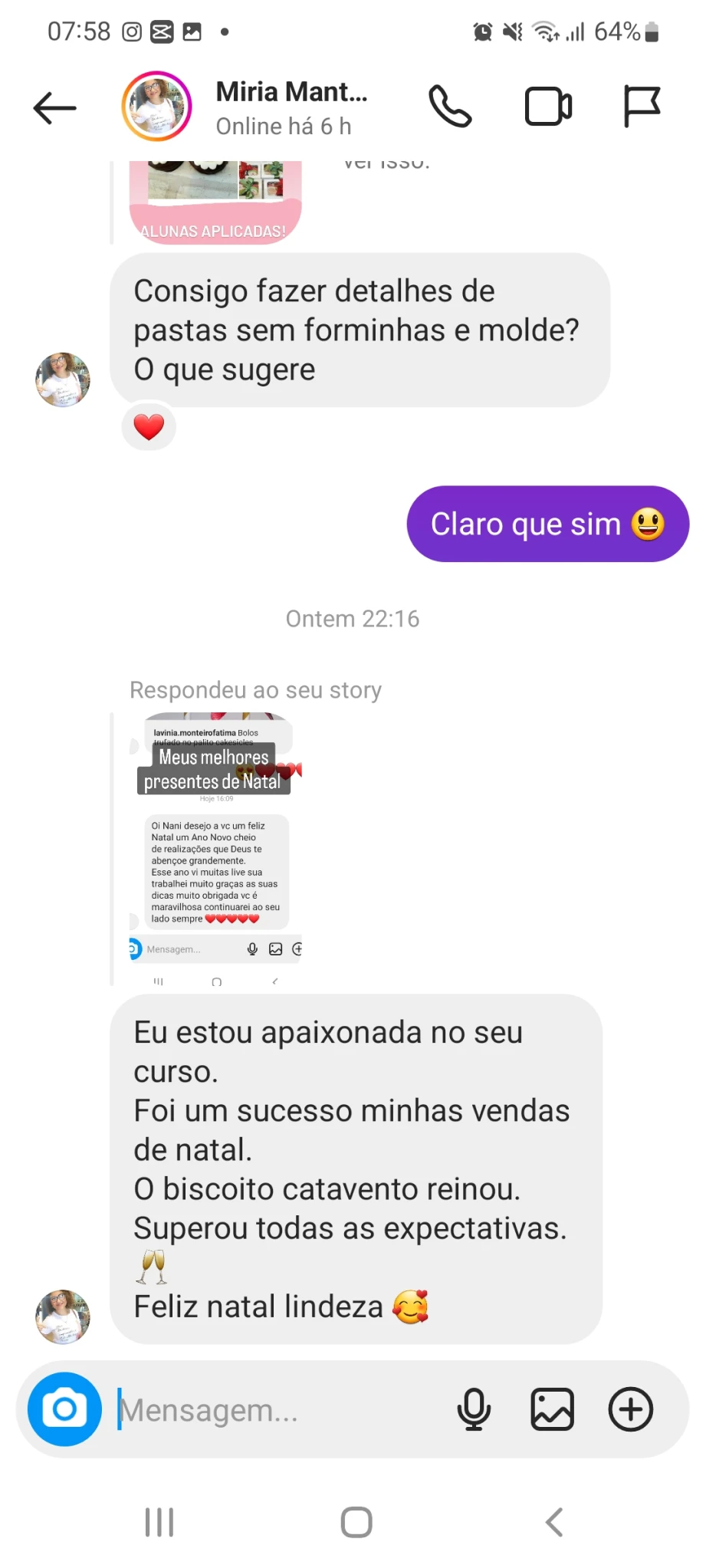The image size is (706, 1568).
Task: Attach a photo from the gallery
Action: click(552, 1409)
